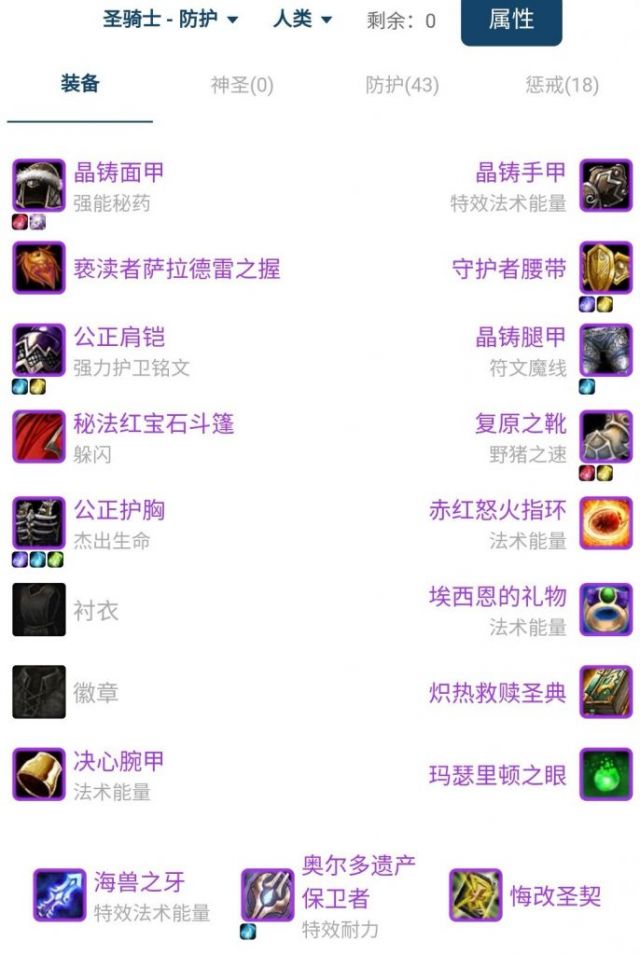
Task: Select the 装备 tab
Action: coord(80,84)
